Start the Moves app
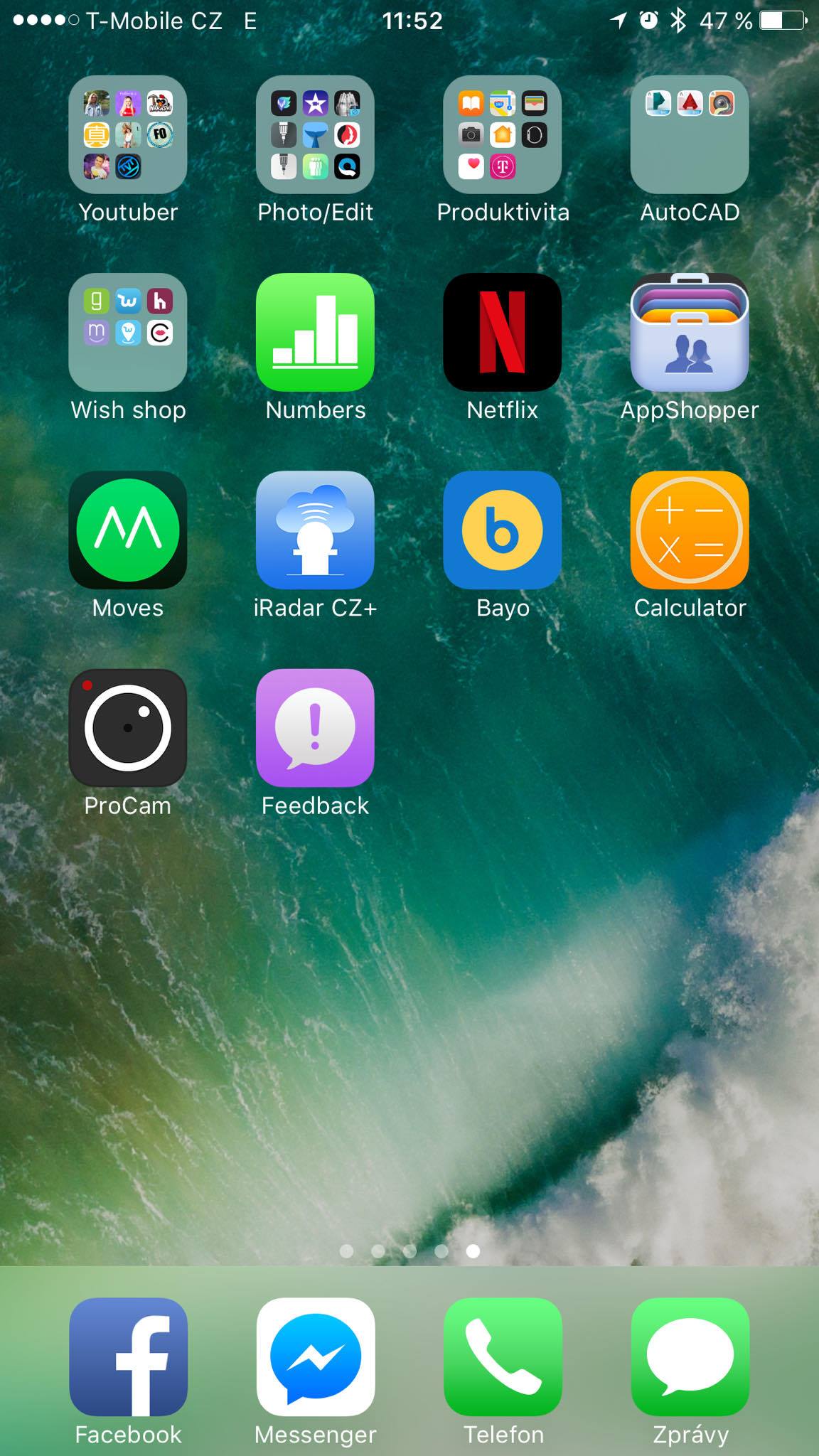Image resolution: width=819 pixels, height=1456 pixels. (128, 530)
